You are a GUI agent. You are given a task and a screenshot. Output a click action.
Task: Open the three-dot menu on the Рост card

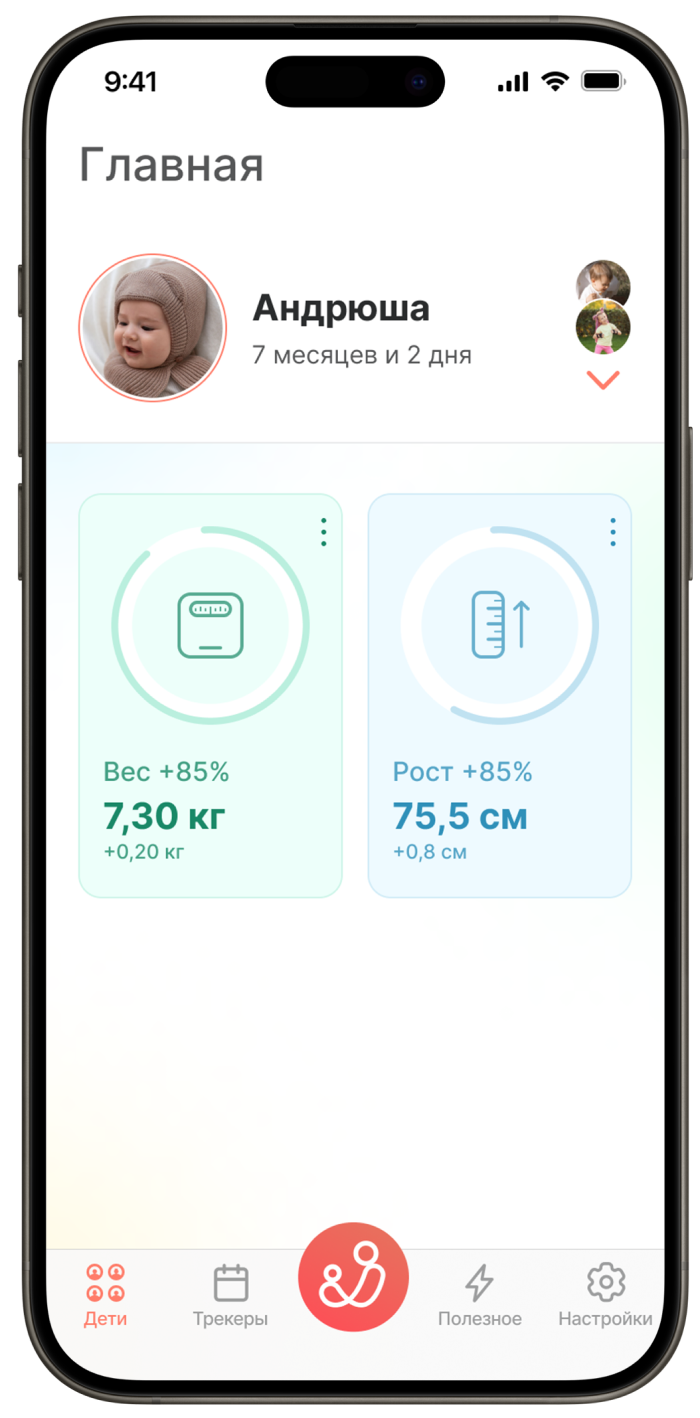612,532
